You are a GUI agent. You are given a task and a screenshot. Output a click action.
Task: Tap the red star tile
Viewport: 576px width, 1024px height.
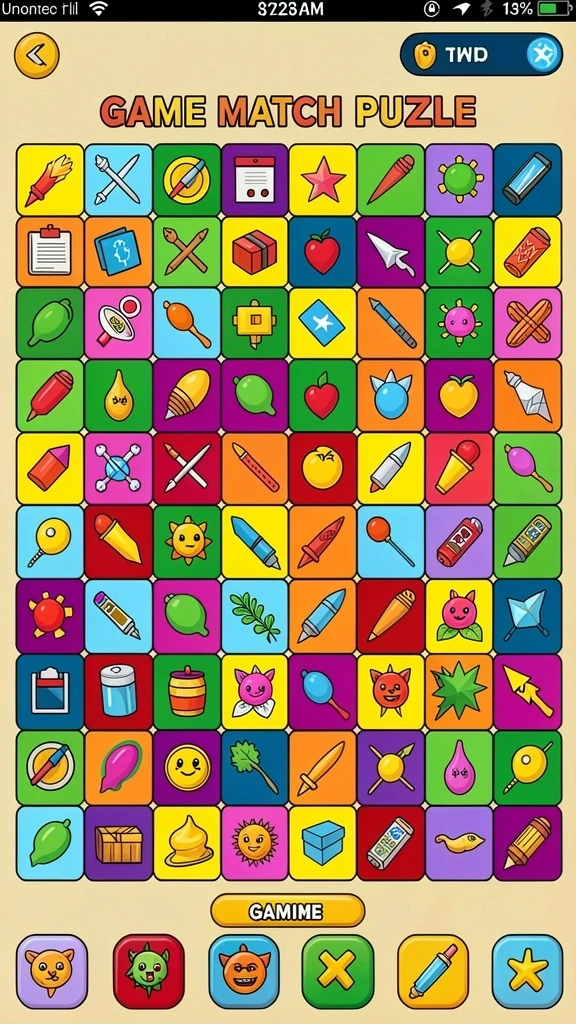[323, 180]
